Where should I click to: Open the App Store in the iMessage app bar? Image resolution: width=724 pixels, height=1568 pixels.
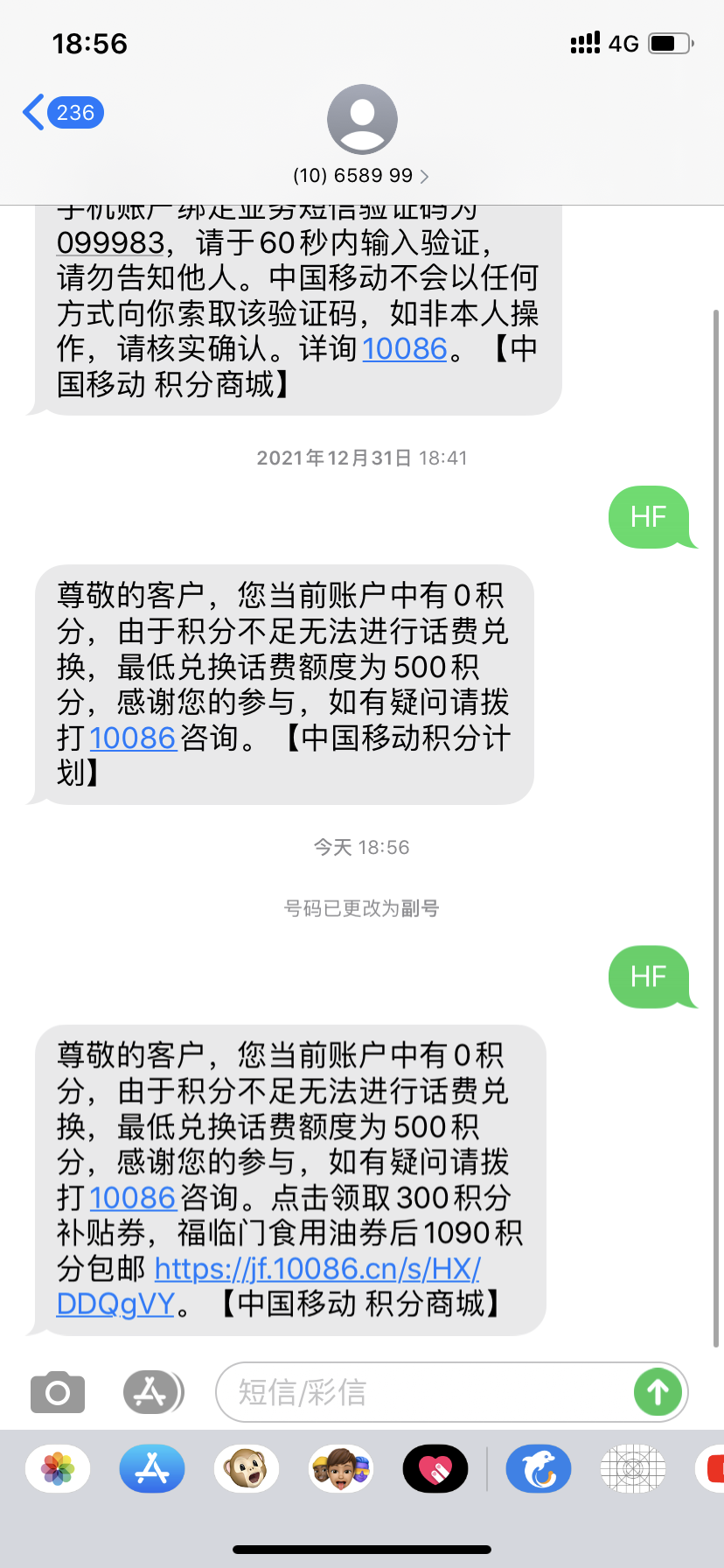[152, 1468]
